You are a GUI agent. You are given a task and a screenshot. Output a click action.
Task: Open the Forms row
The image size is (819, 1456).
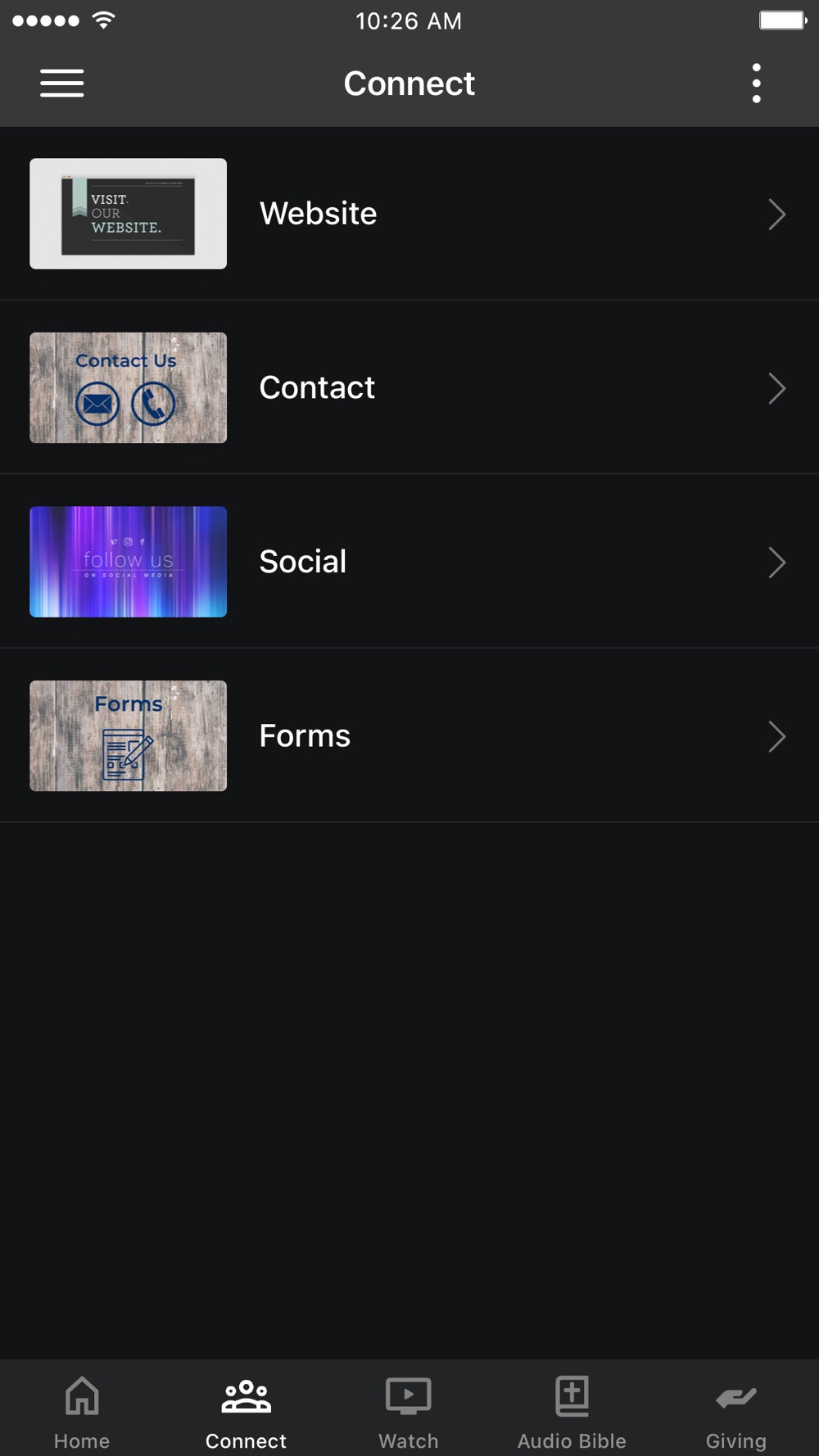tap(409, 735)
